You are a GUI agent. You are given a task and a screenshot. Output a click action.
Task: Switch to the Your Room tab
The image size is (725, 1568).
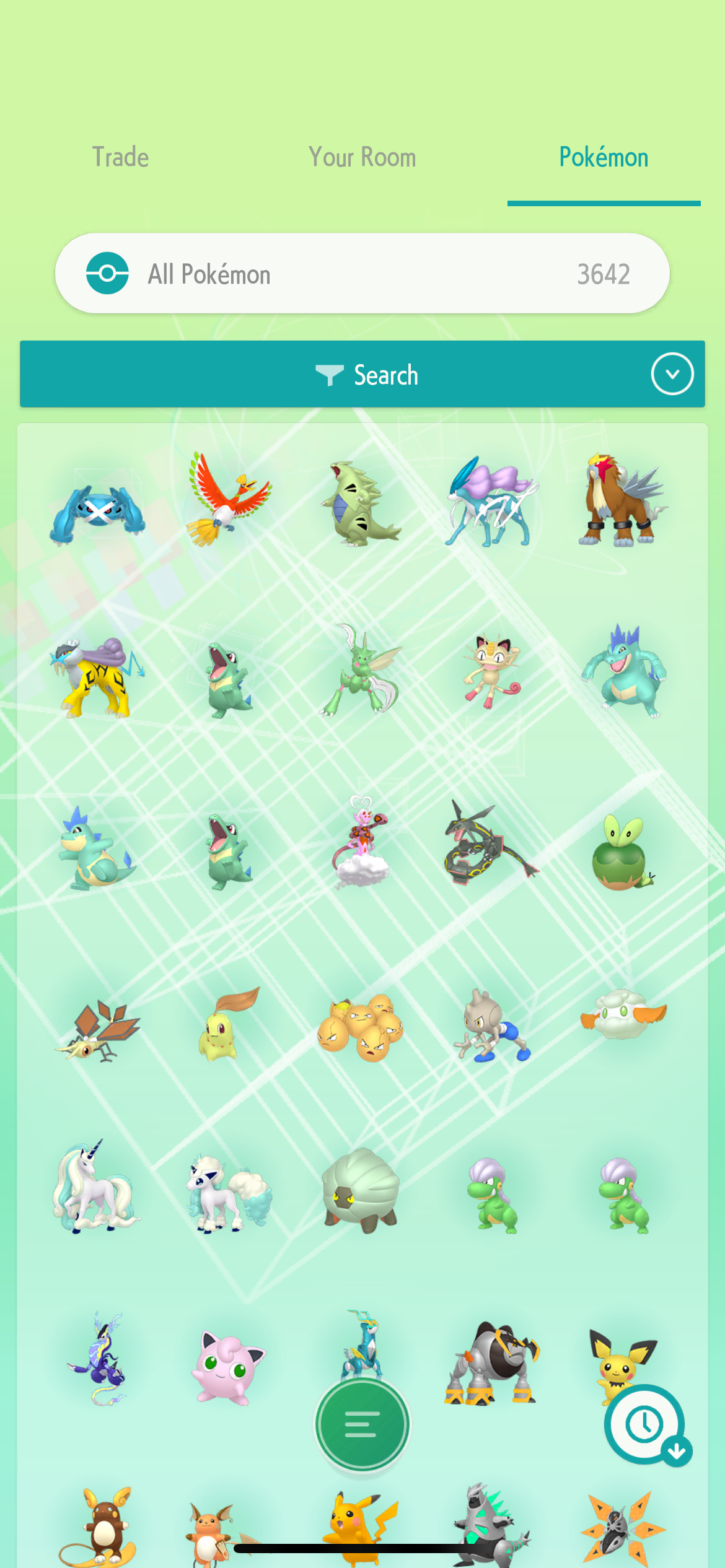(x=362, y=157)
